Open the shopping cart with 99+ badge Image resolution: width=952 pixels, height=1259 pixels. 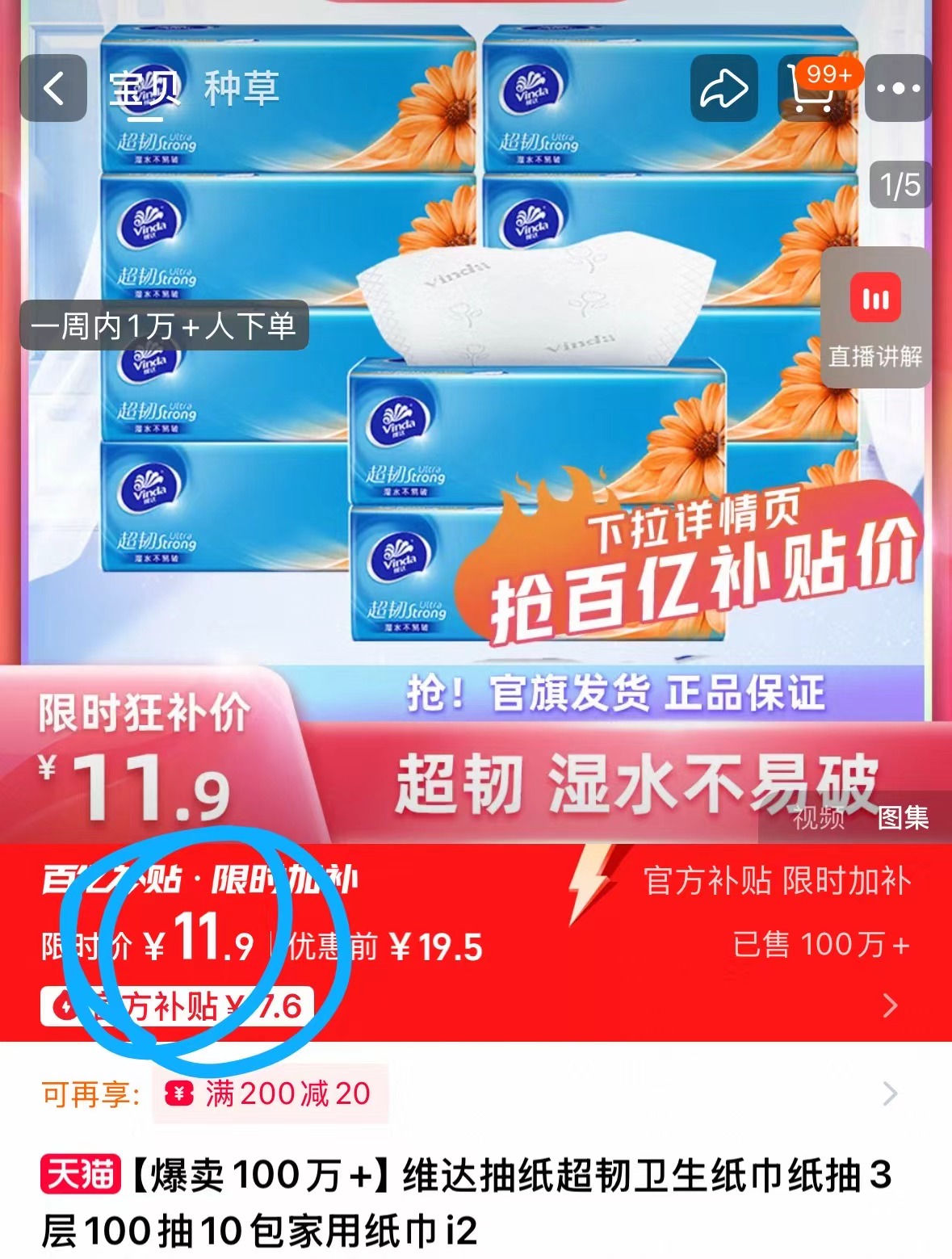(814, 89)
